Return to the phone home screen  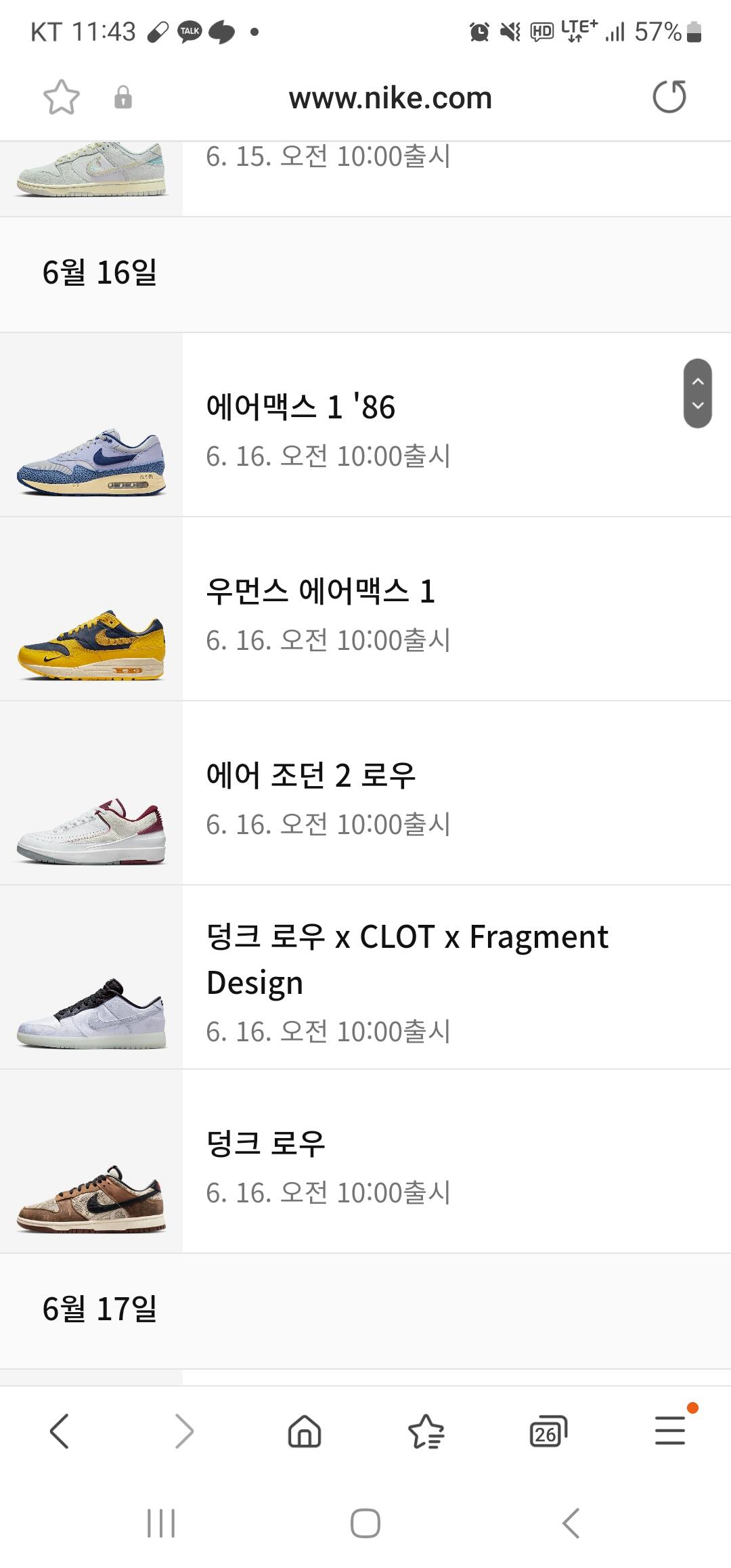365,1523
